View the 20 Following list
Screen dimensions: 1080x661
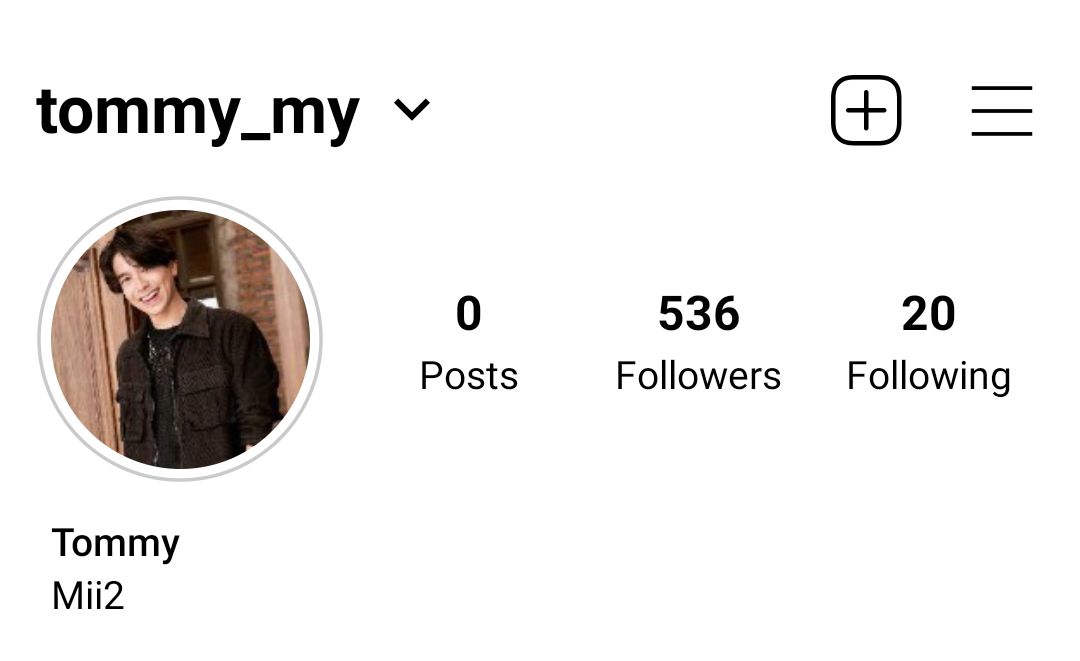(x=928, y=343)
